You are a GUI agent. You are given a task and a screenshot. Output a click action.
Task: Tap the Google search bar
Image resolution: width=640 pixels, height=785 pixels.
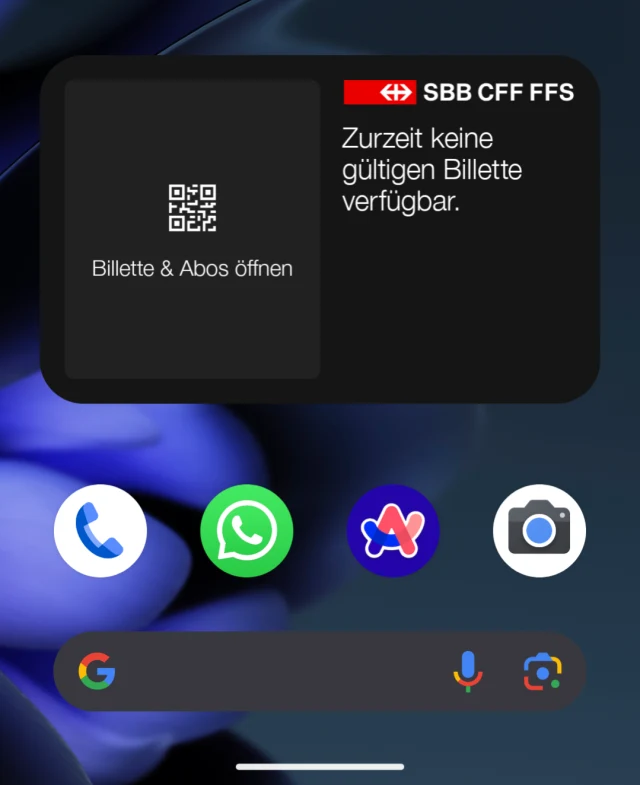(x=280, y=671)
